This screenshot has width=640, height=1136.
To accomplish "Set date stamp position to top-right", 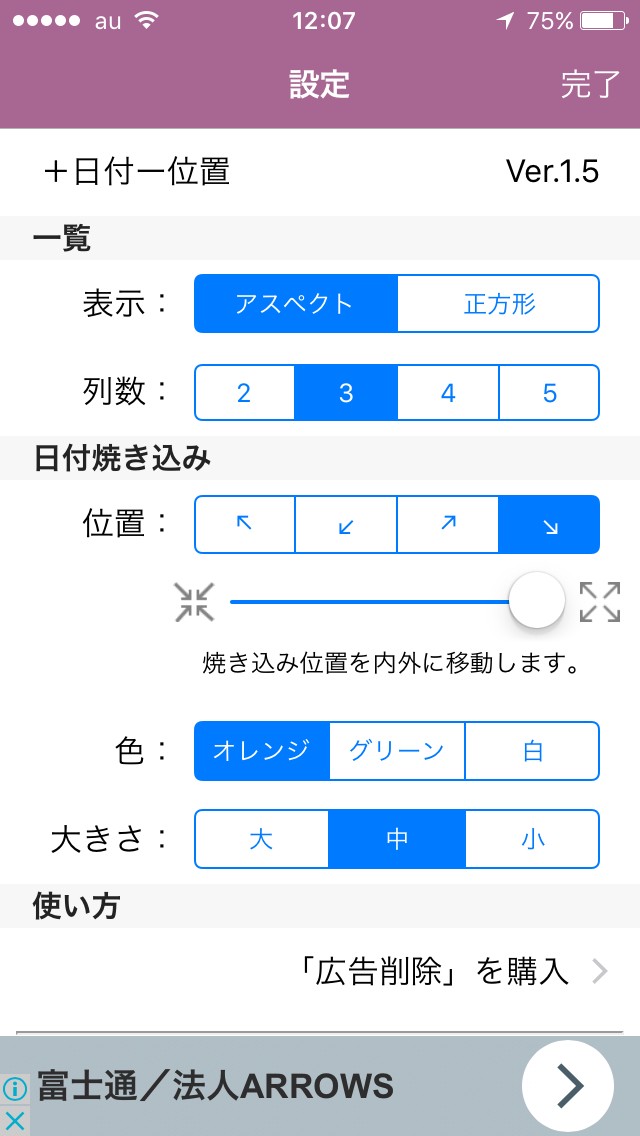I will pos(448,525).
